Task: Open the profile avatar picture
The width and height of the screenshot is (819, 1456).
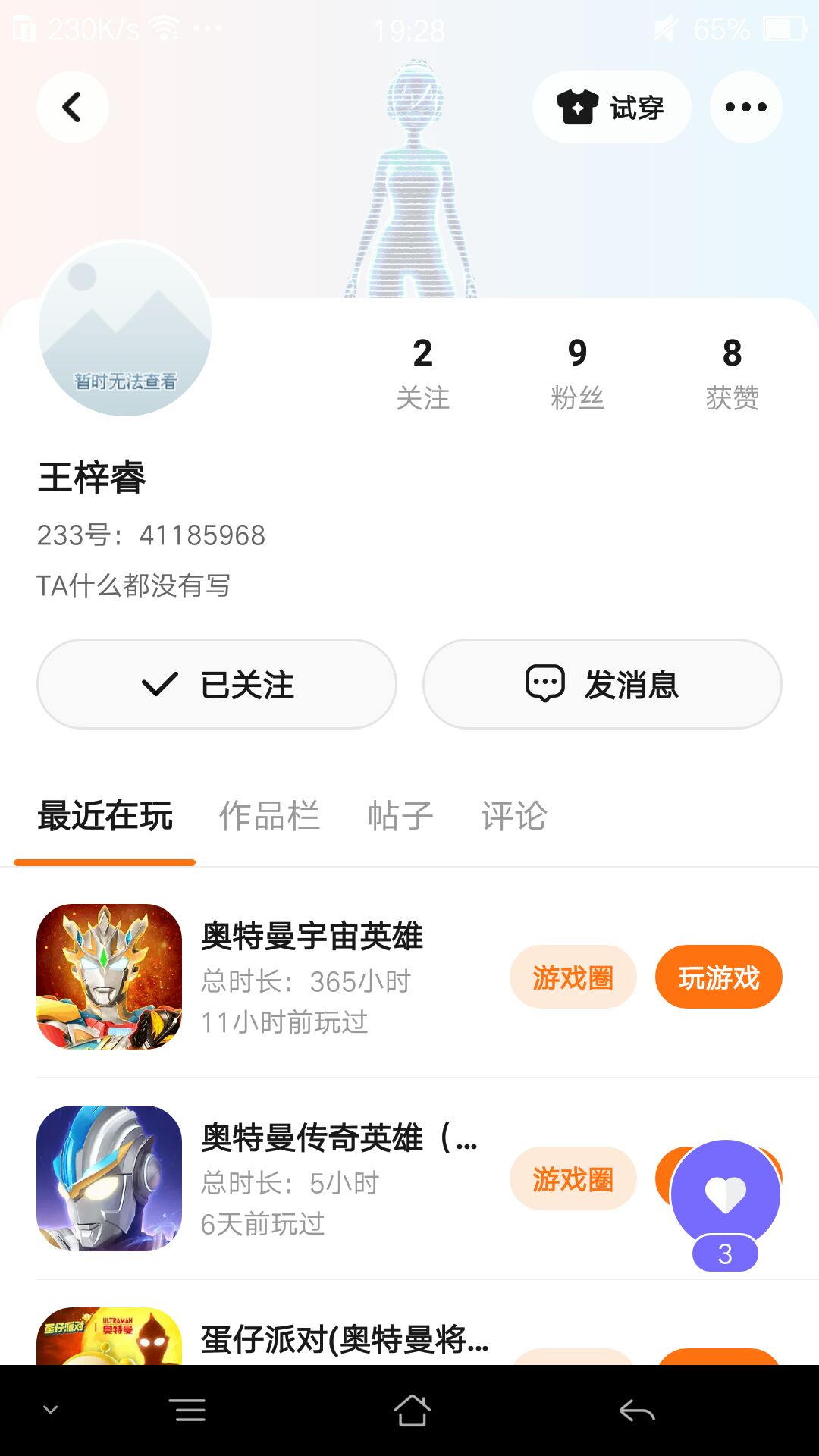Action: (125, 329)
